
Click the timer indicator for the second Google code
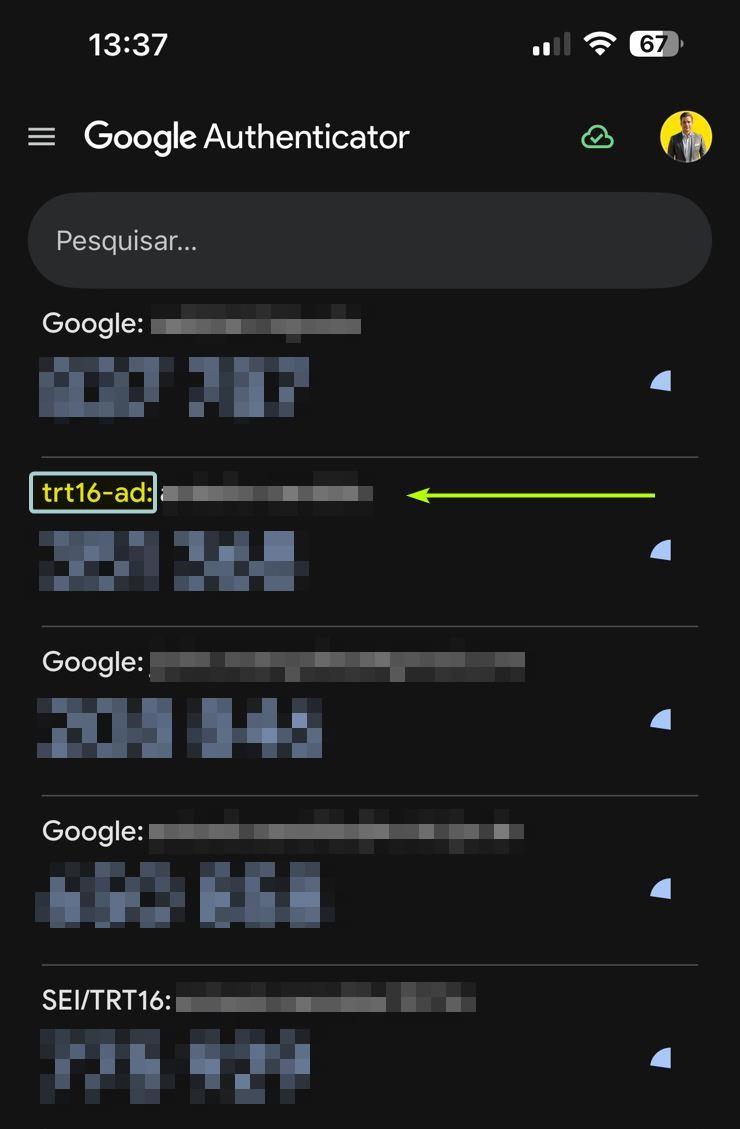coord(661,717)
